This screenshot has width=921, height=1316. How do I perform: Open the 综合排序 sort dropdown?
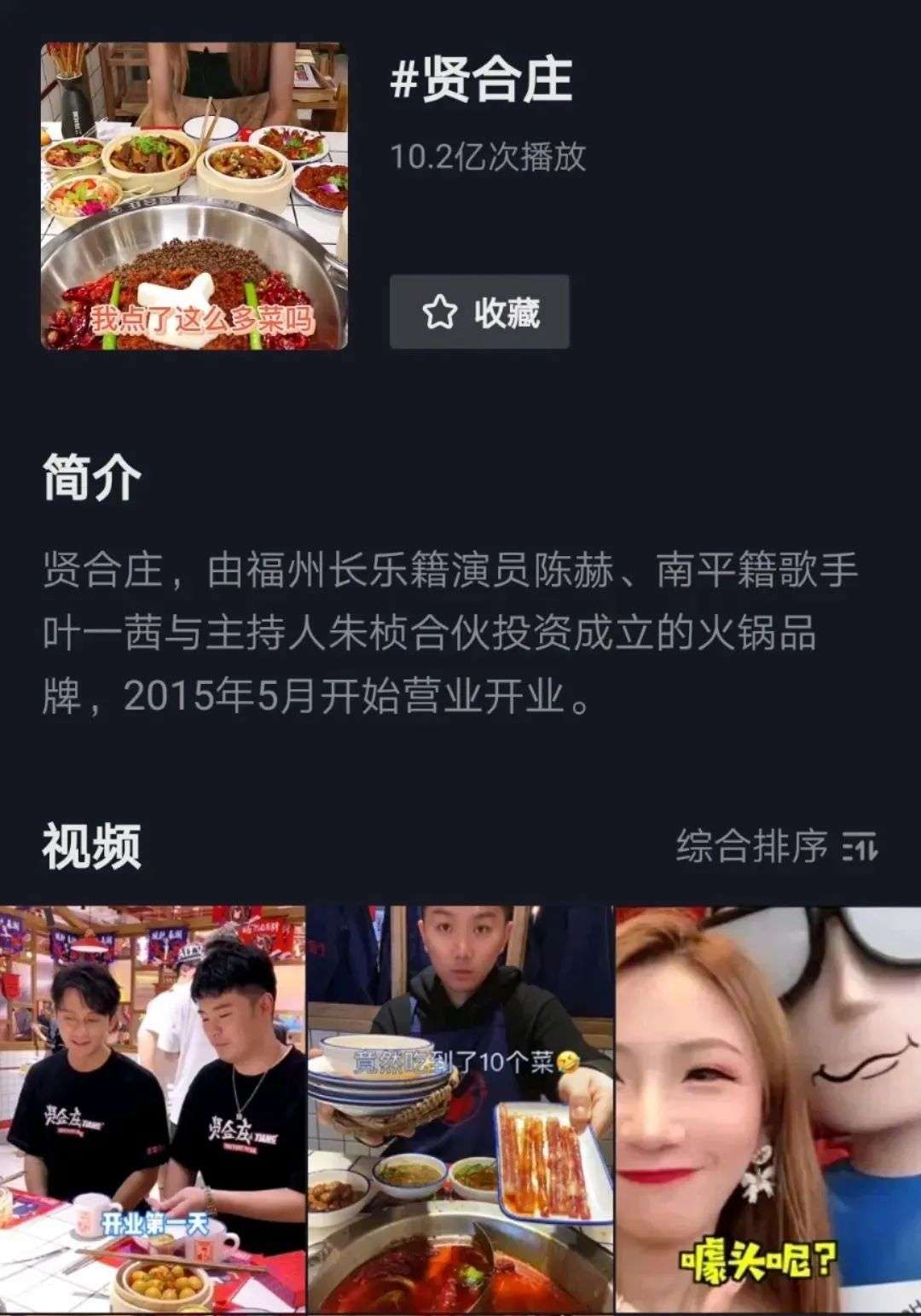[776, 847]
